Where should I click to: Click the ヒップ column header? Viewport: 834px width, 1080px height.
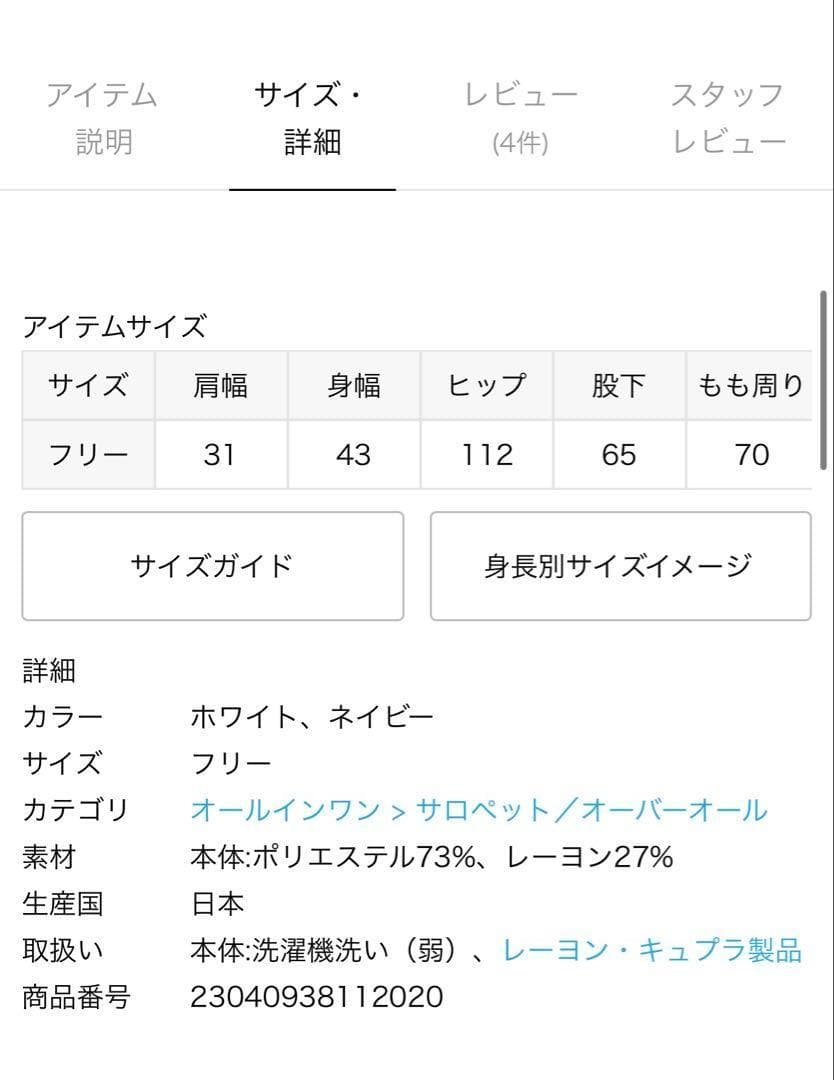point(486,384)
